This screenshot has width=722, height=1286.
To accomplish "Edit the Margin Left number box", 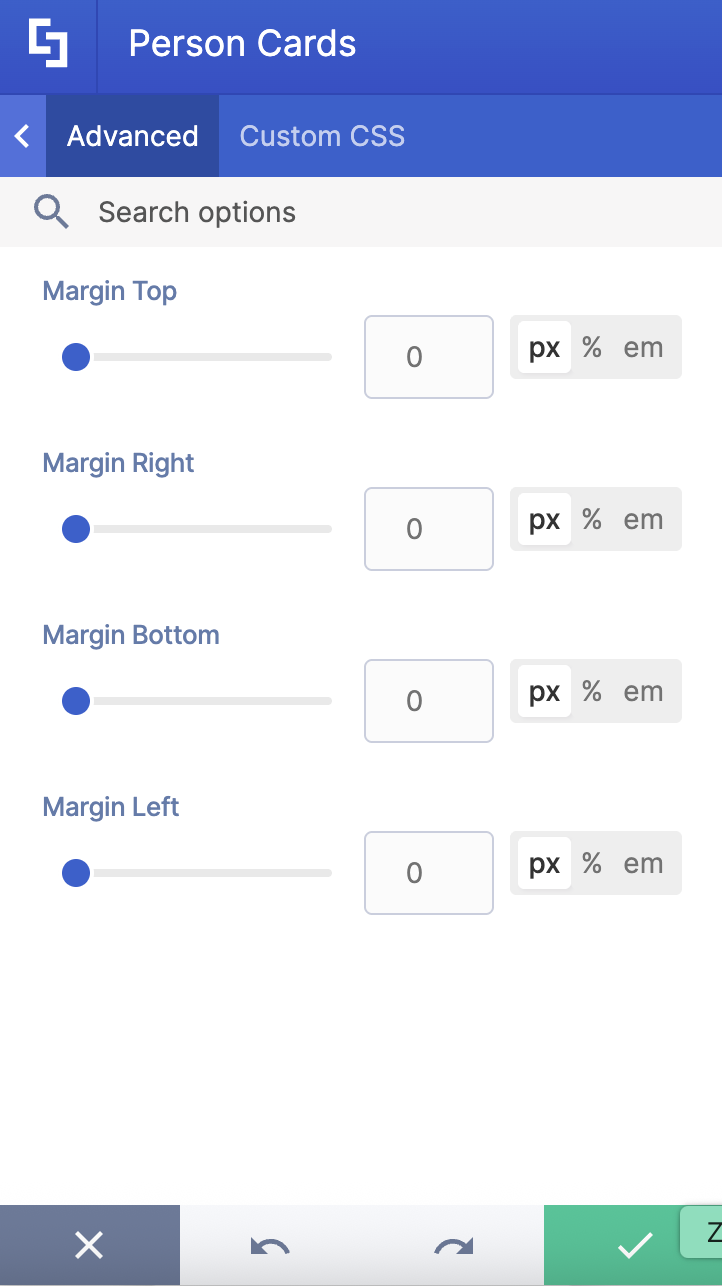I will point(428,873).
